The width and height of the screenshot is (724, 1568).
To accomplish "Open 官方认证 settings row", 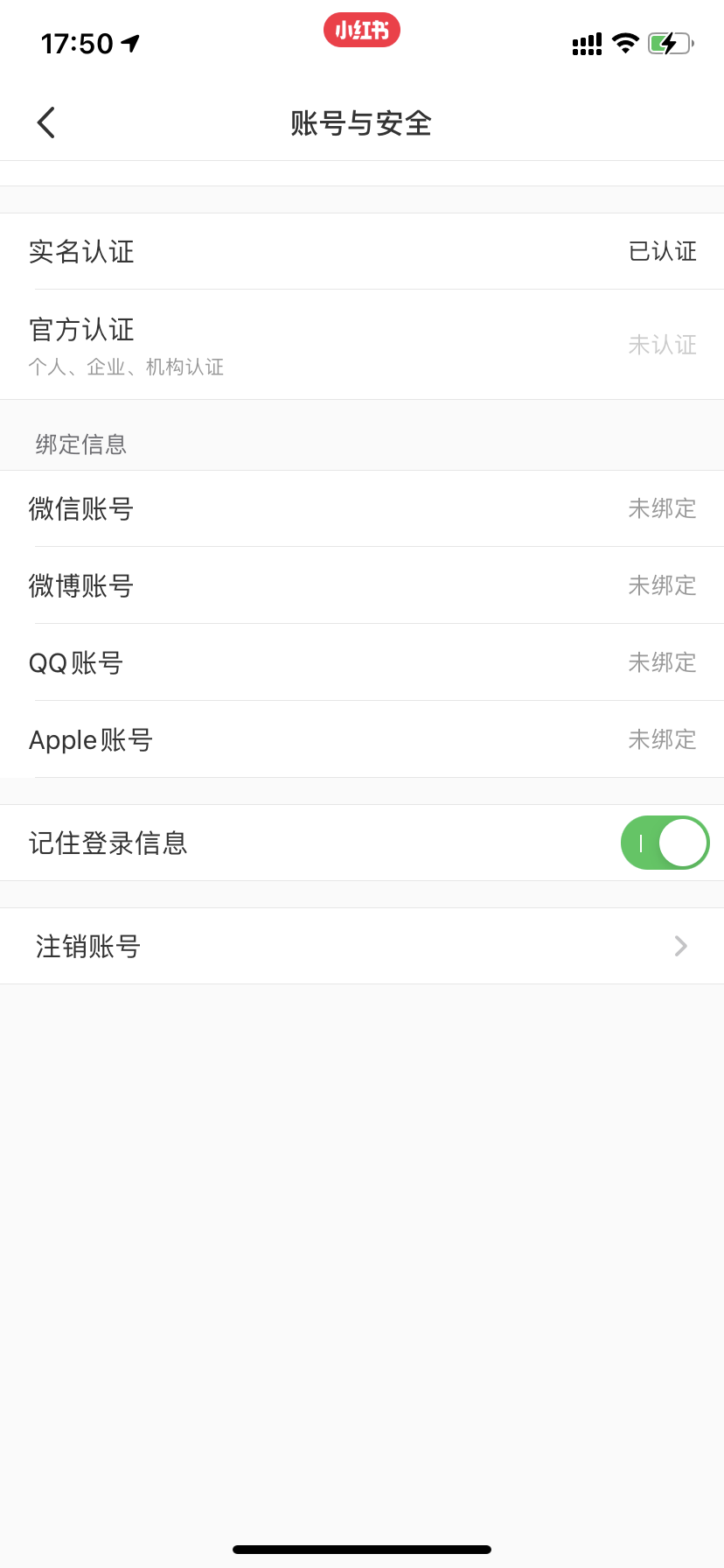I will [x=362, y=345].
